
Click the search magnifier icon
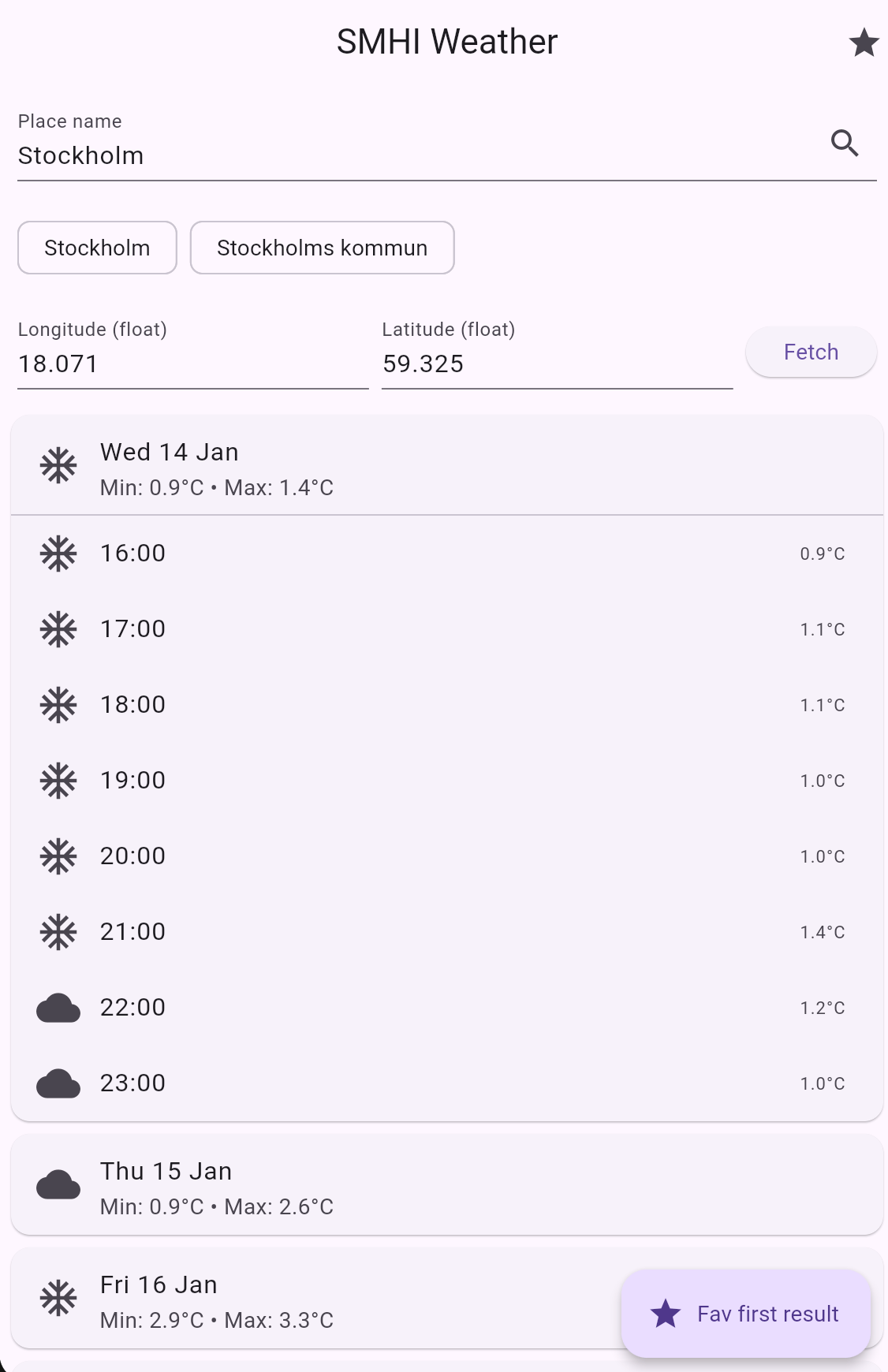point(845,143)
